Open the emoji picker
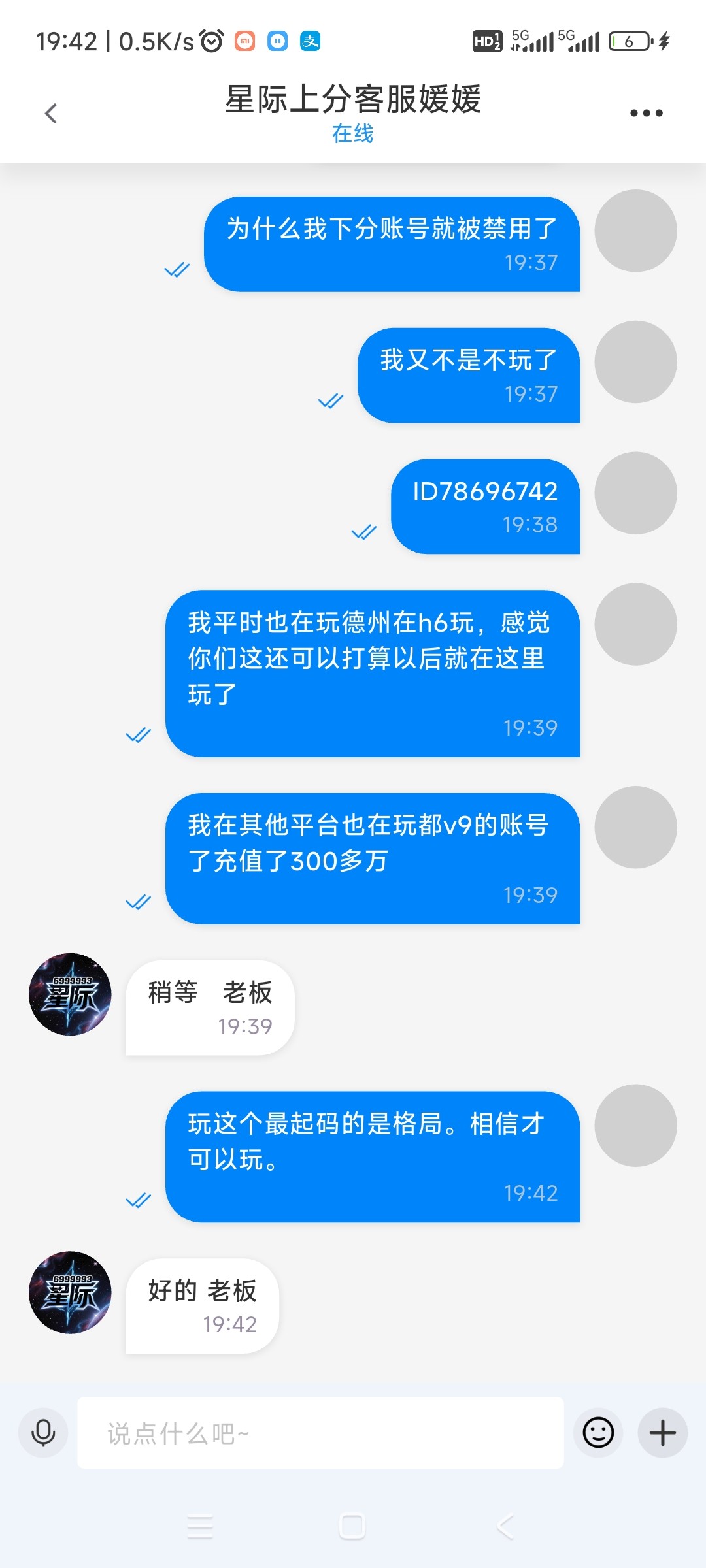 (597, 1433)
